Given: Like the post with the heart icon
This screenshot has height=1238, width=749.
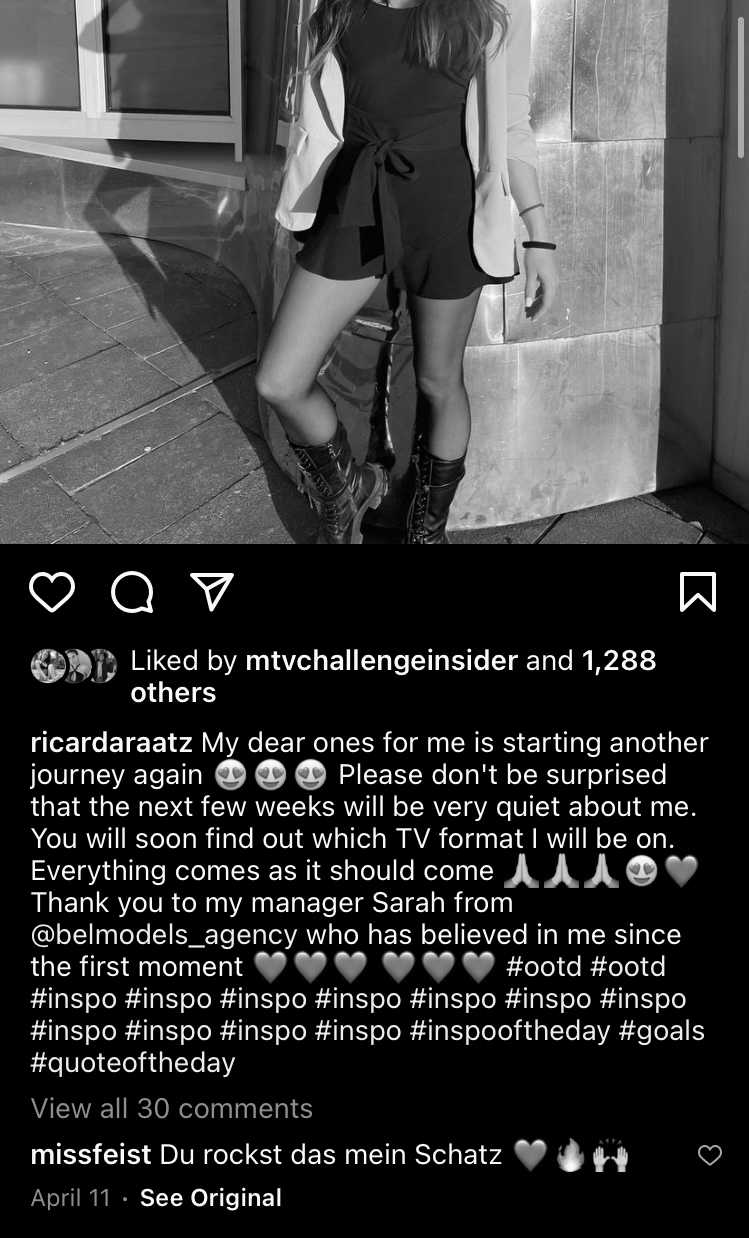Looking at the screenshot, I should point(52,592).
